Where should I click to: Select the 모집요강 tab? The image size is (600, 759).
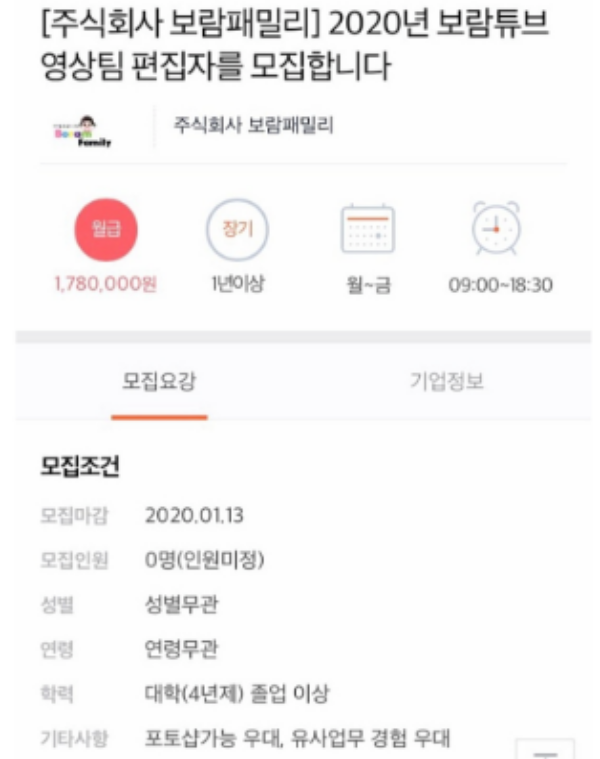[159, 382]
